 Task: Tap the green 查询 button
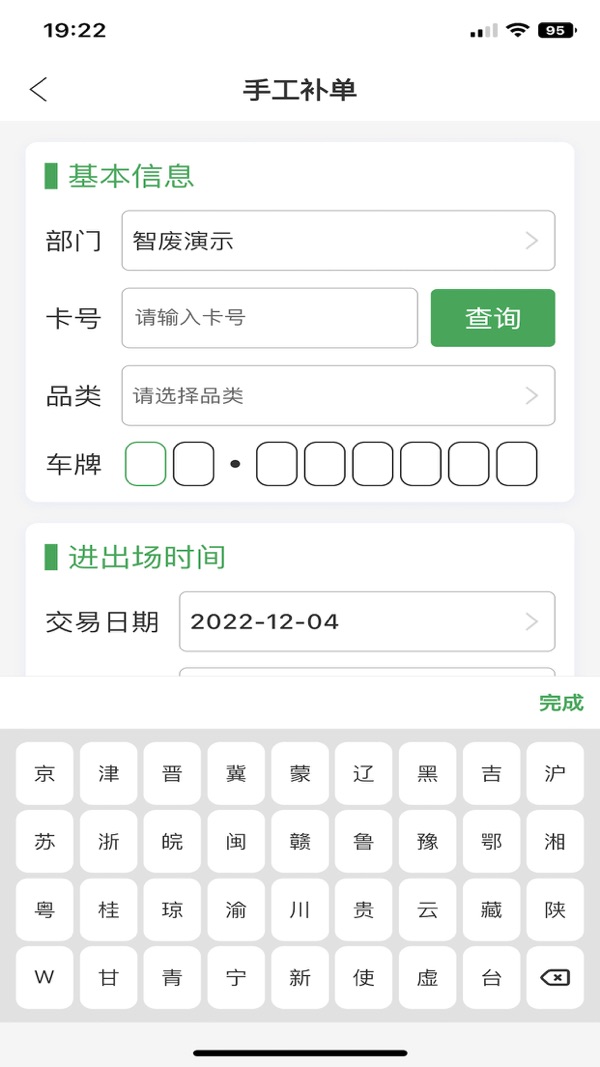[x=492, y=318]
